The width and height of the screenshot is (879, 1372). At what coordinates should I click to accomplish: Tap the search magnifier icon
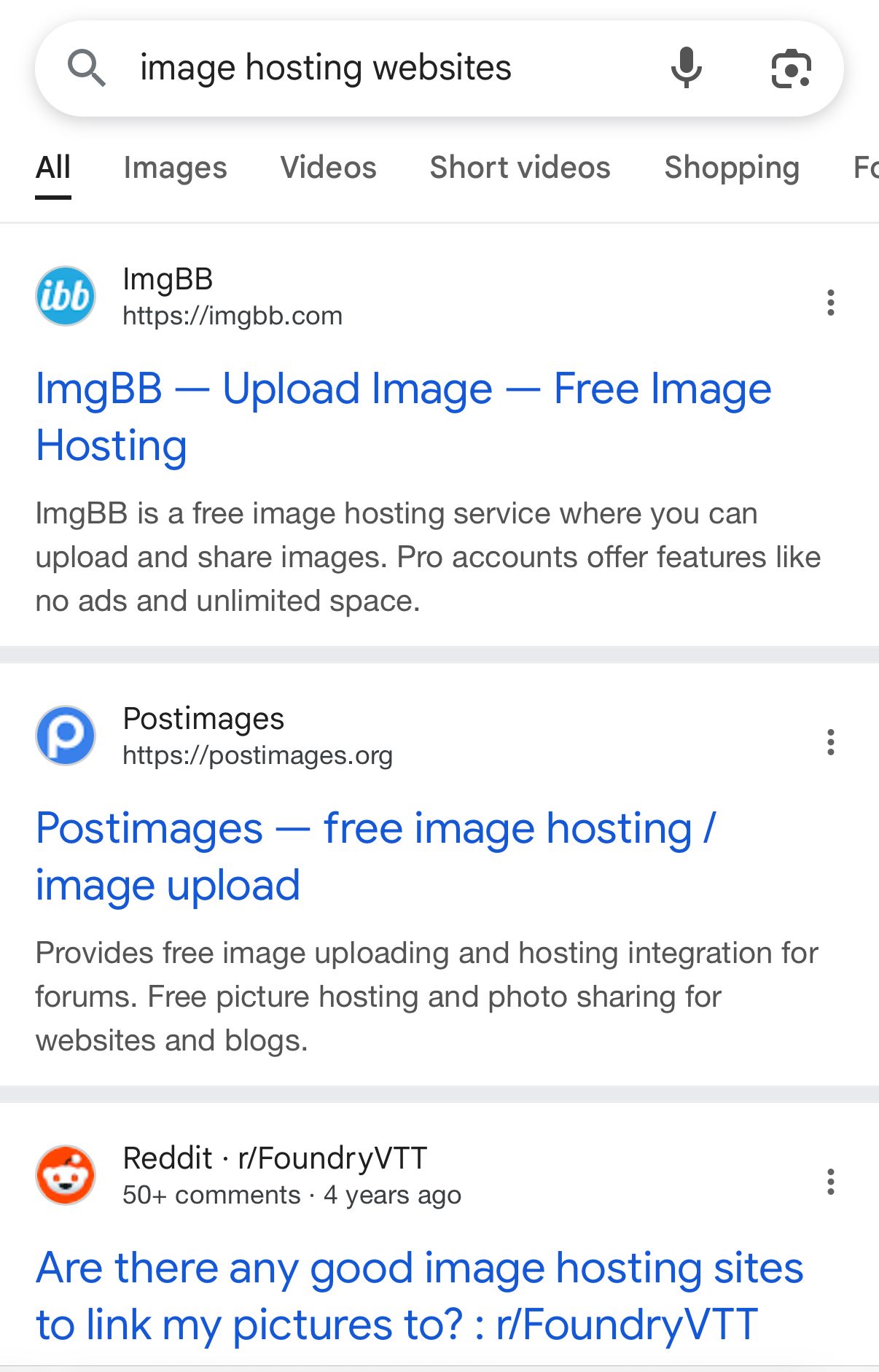86,68
